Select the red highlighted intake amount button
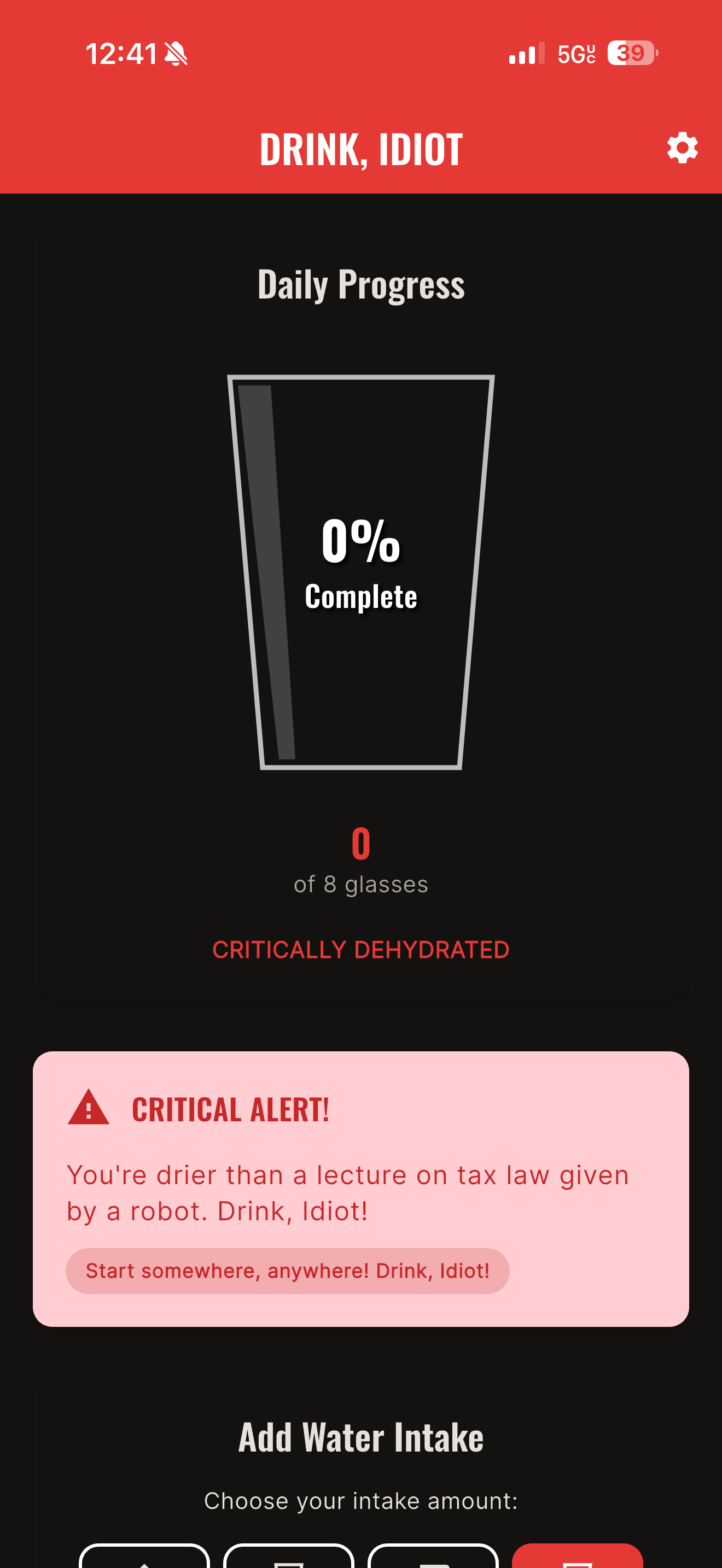The width and height of the screenshot is (722, 1568). (577, 1555)
